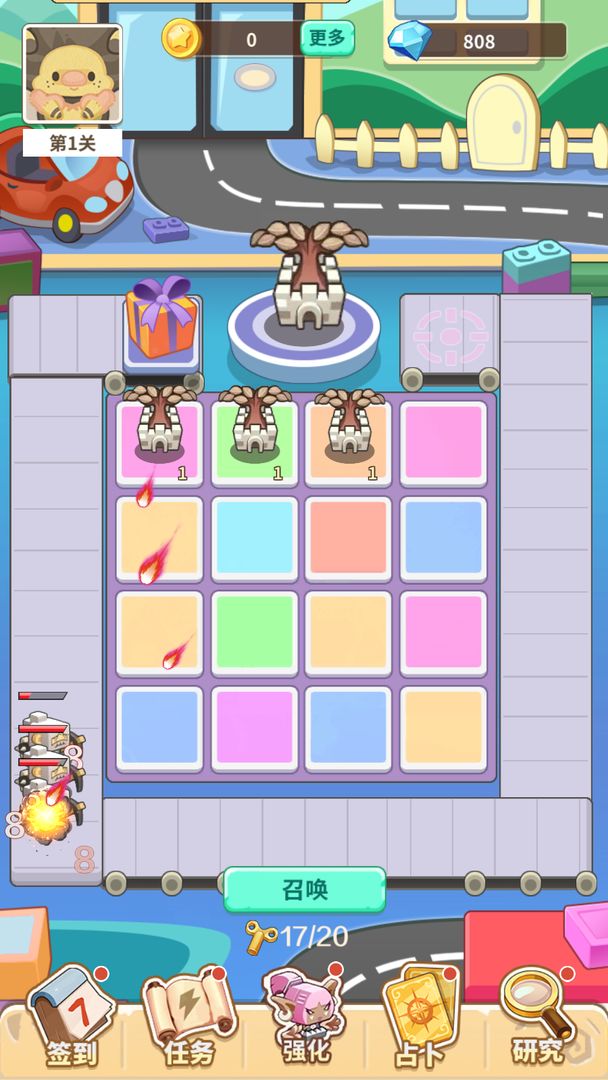Screen dimensions: 608x1080
Task: Select the tower on the green tile
Action: (x=254, y=427)
